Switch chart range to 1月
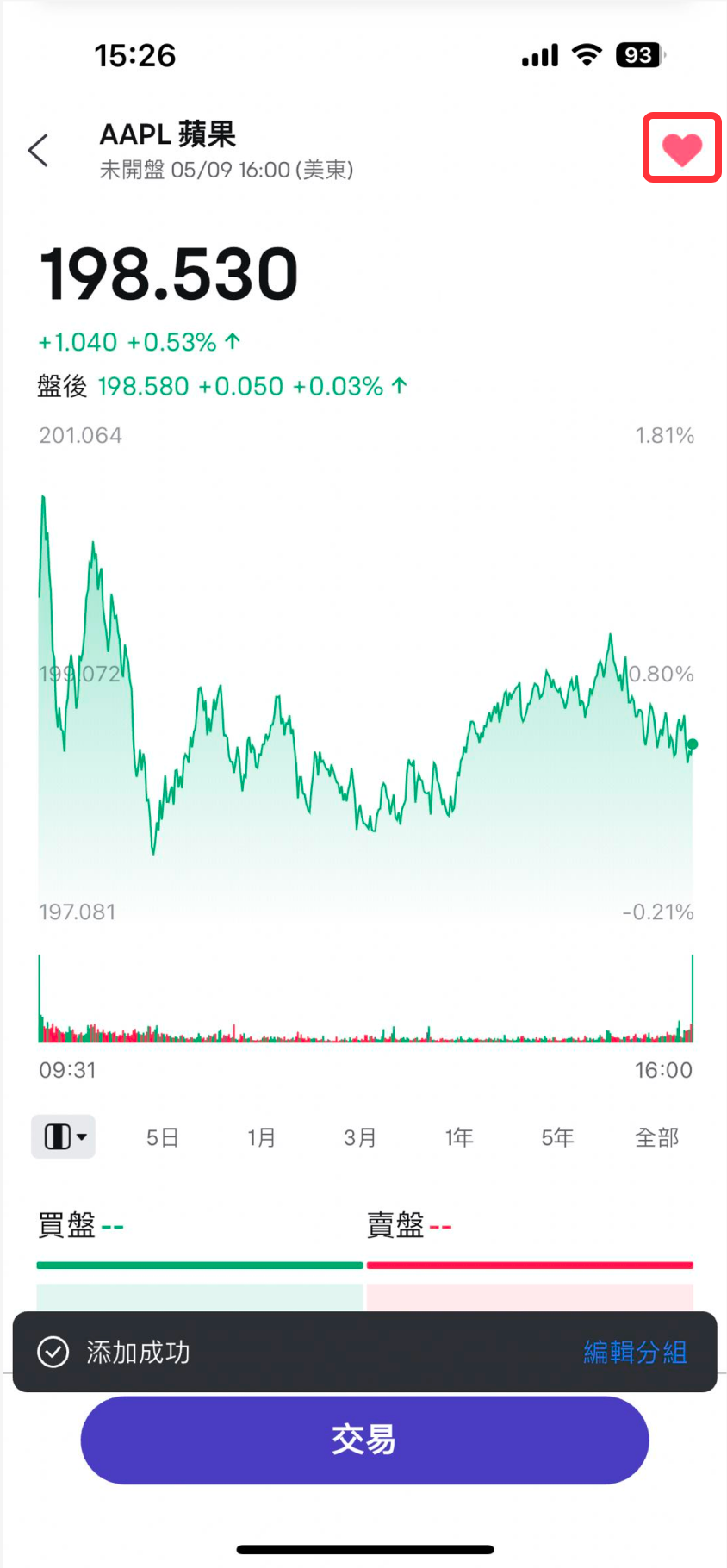The height and width of the screenshot is (1568, 727). pyautogui.click(x=261, y=1138)
